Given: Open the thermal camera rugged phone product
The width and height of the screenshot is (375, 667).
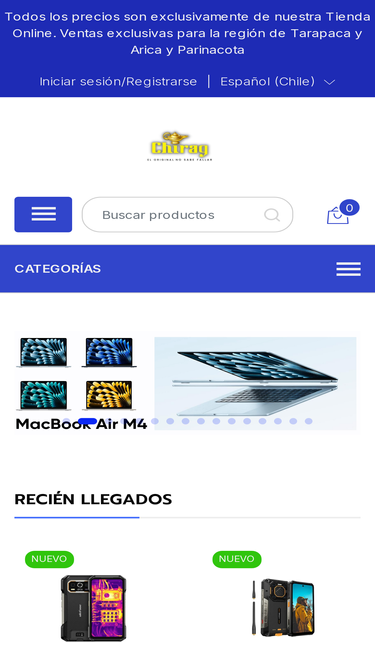Looking at the screenshot, I should pyautogui.click(x=94, y=607).
